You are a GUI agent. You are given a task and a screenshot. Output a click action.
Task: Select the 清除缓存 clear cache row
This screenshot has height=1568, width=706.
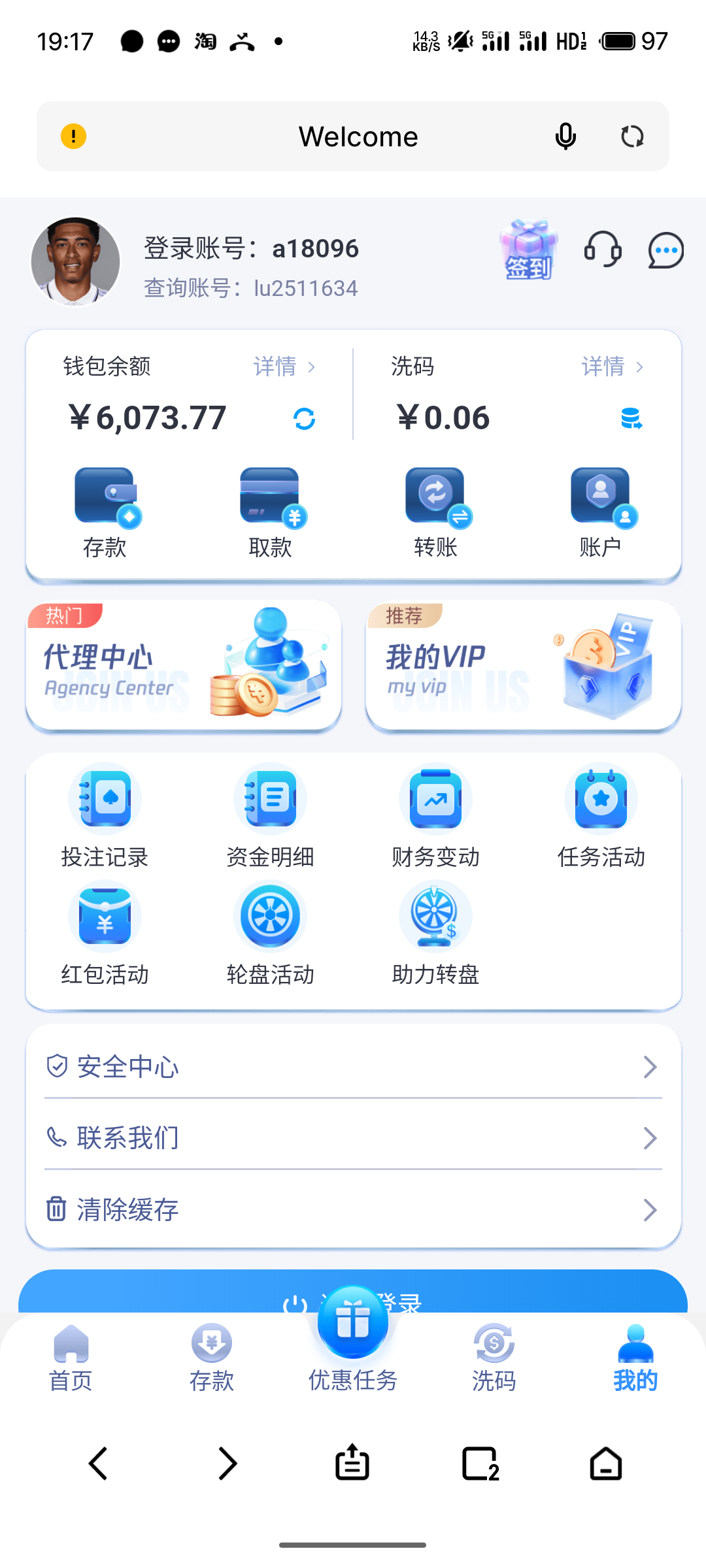coord(353,1209)
